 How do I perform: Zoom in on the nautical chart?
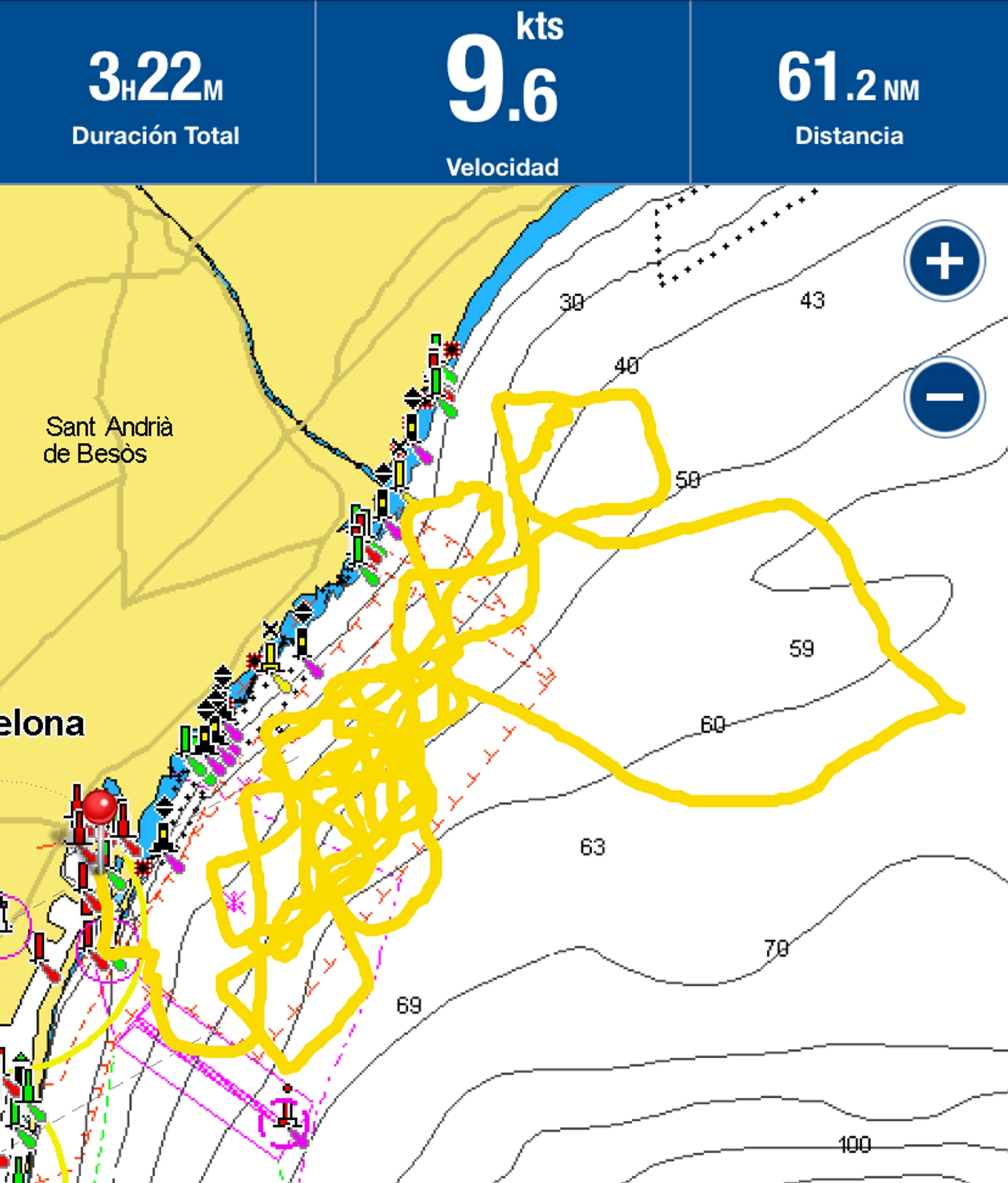(944, 261)
